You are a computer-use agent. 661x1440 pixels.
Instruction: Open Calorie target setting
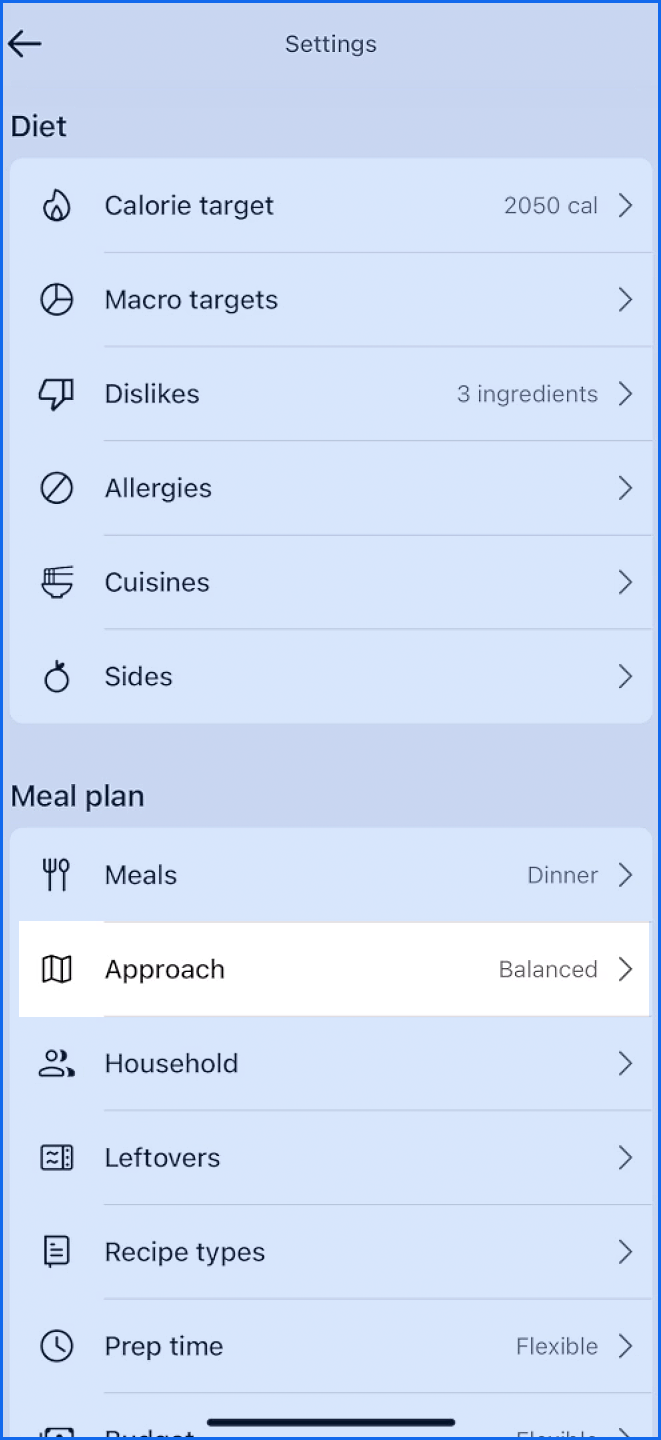(x=330, y=206)
